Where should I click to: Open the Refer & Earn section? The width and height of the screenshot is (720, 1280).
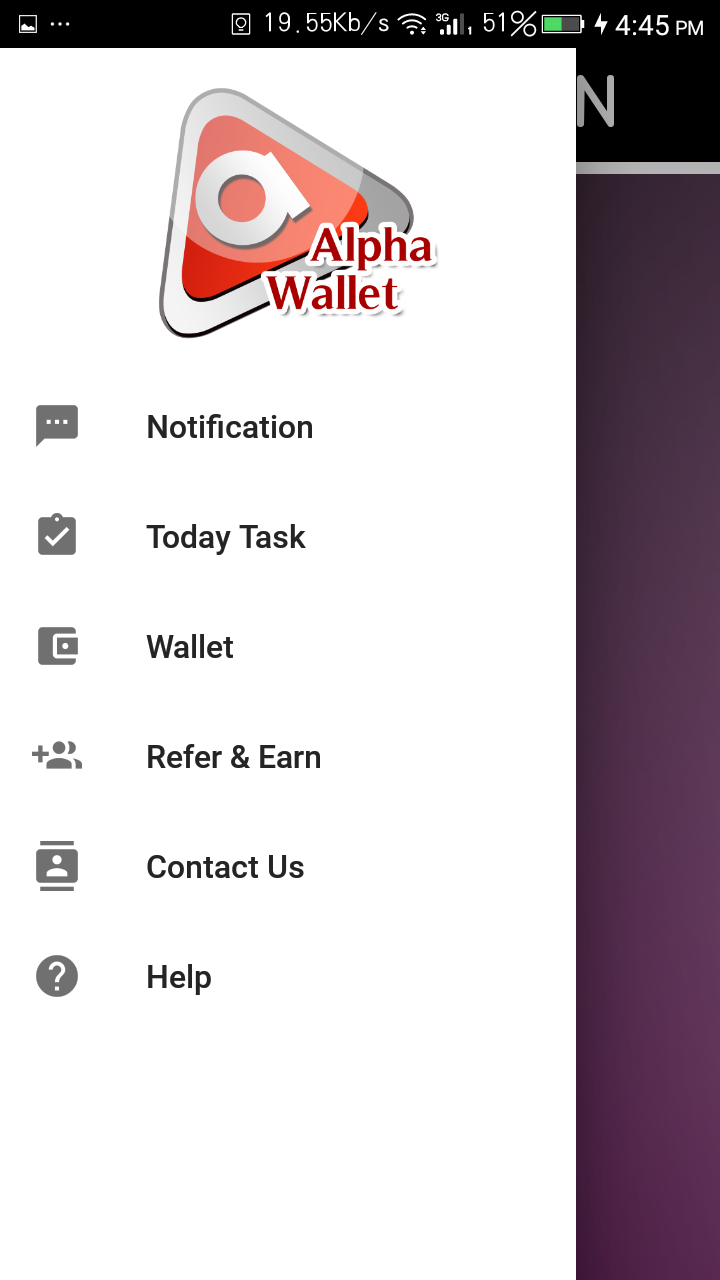click(x=233, y=757)
